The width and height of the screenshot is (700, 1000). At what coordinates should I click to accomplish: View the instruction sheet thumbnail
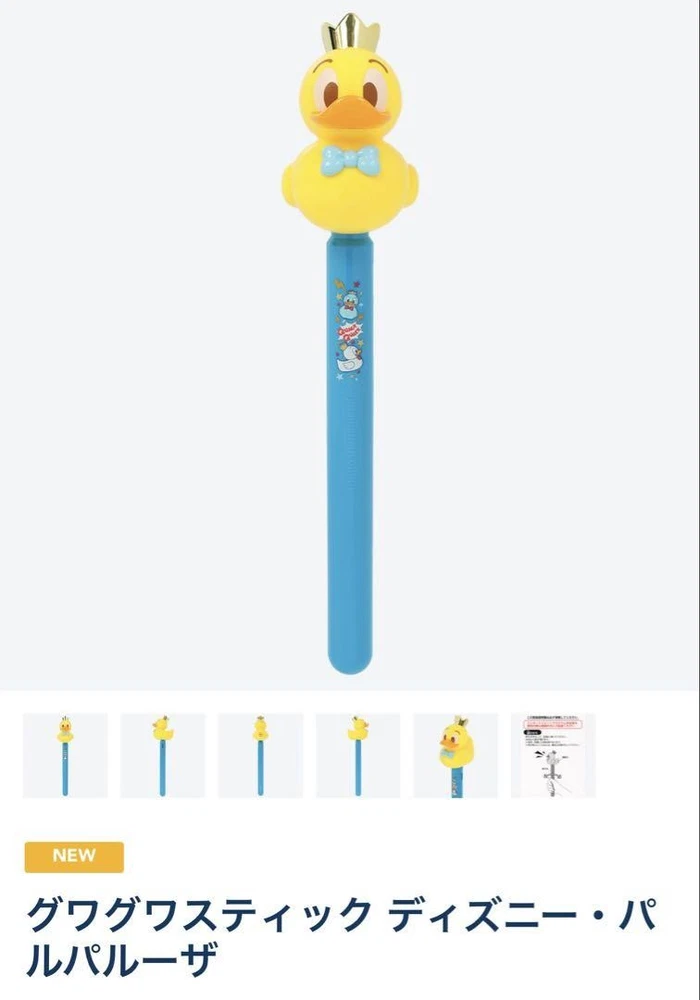pyautogui.click(x=553, y=755)
